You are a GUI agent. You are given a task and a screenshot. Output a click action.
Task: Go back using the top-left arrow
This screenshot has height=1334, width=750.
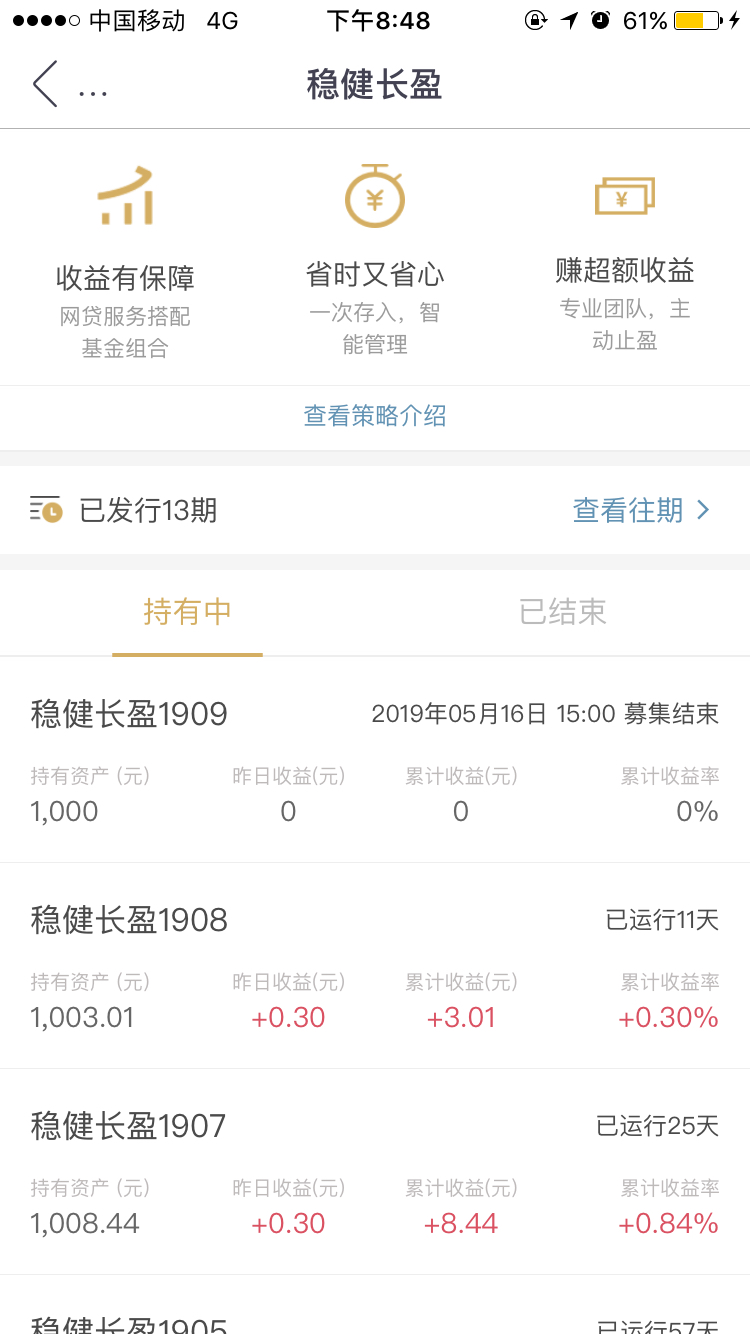[45, 84]
